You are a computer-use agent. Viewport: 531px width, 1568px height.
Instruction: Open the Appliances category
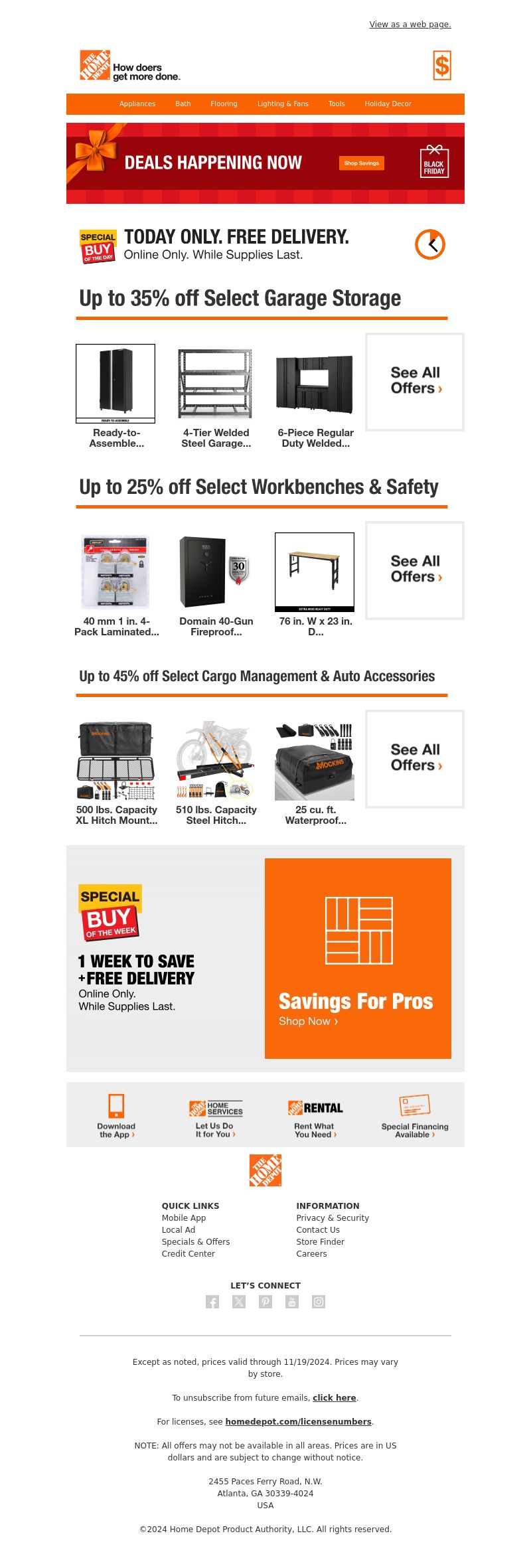pyautogui.click(x=137, y=104)
